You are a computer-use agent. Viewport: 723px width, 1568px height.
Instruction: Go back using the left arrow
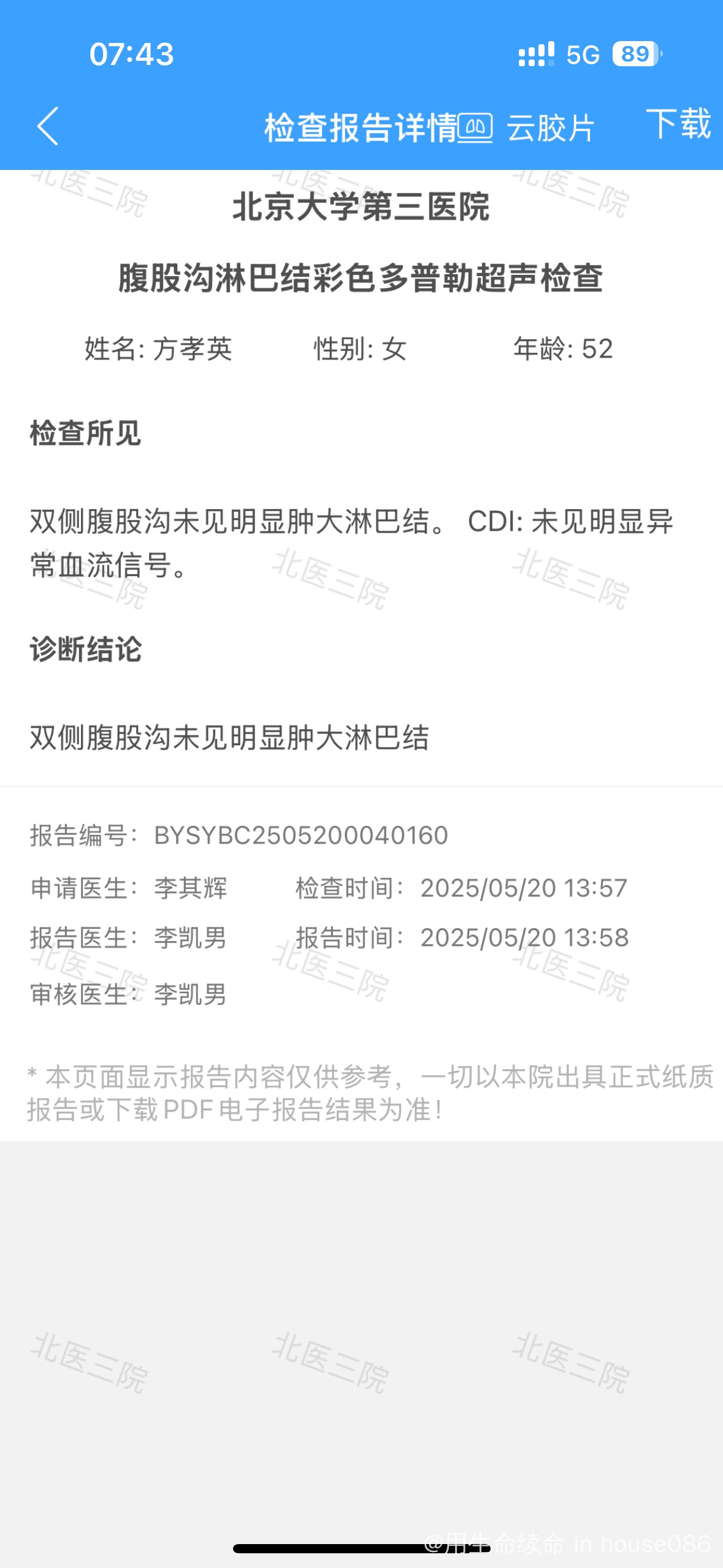[x=48, y=126]
